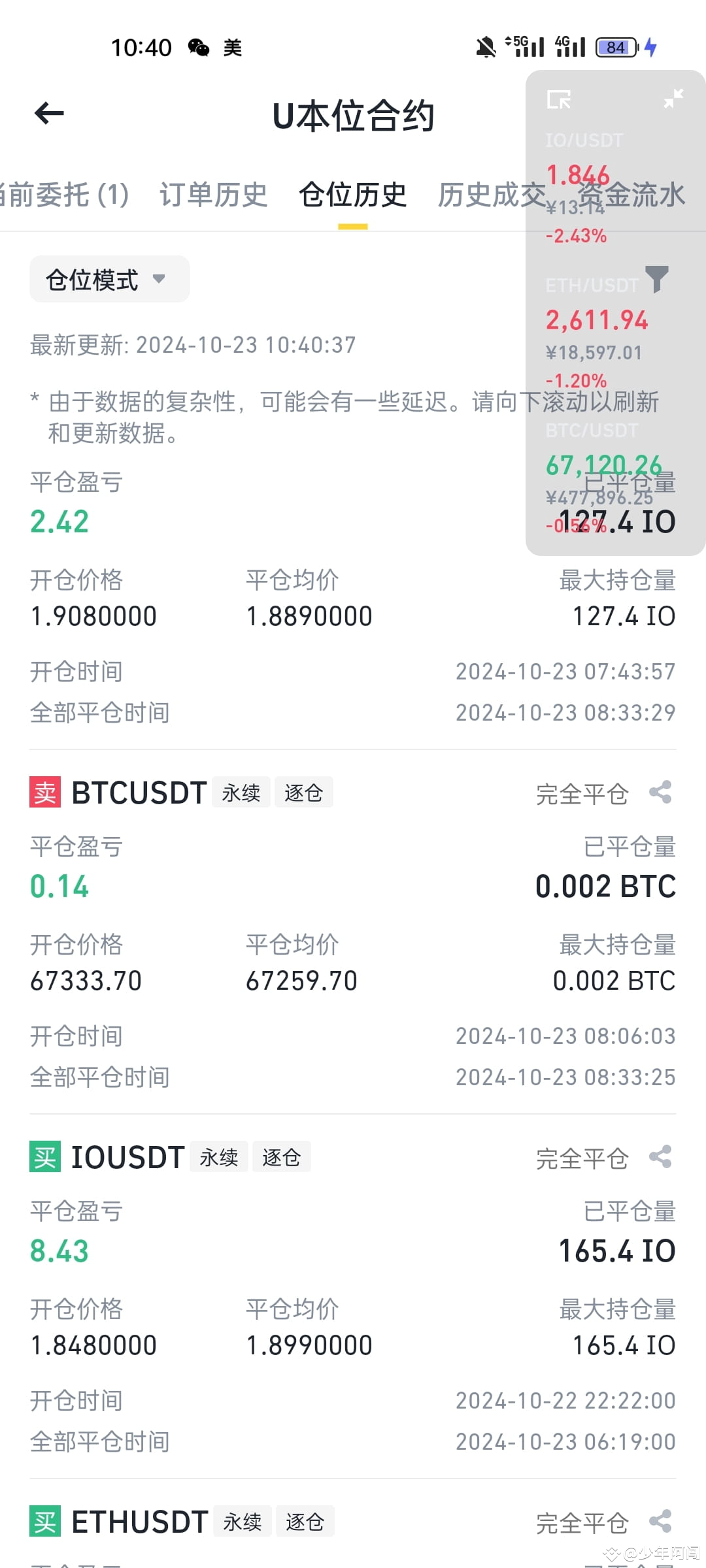Share the IOUSDT 8.43 profit position
This screenshot has width=706, height=1568.
click(660, 1157)
